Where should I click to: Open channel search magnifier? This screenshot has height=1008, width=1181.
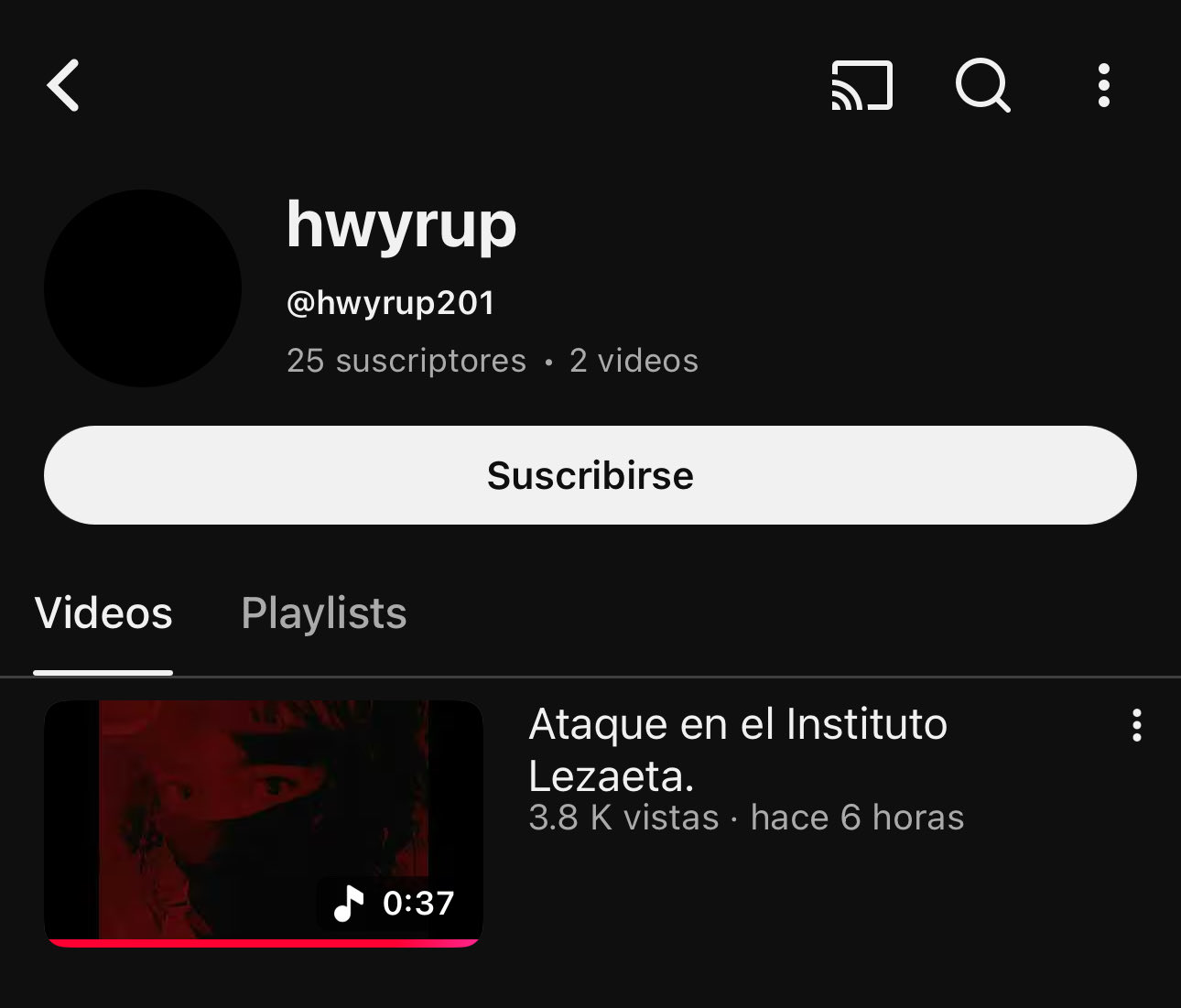coord(982,86)
